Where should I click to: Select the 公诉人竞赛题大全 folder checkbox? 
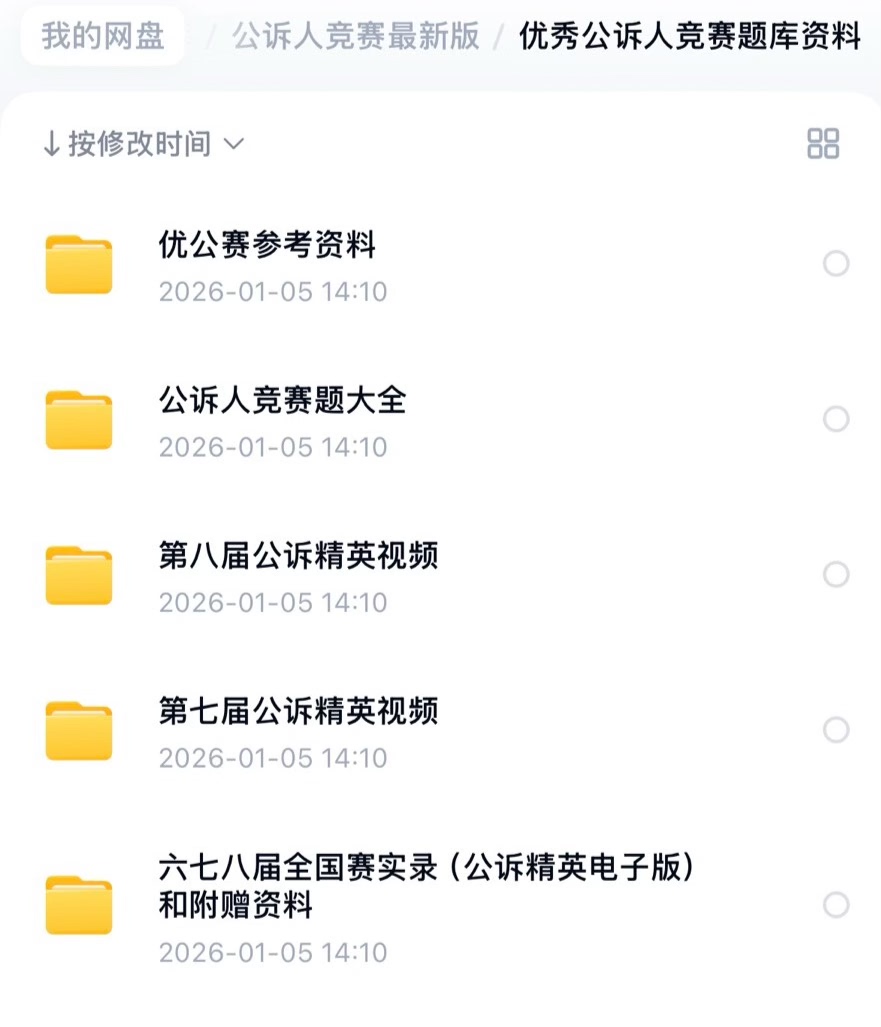(x=836, y=419)
